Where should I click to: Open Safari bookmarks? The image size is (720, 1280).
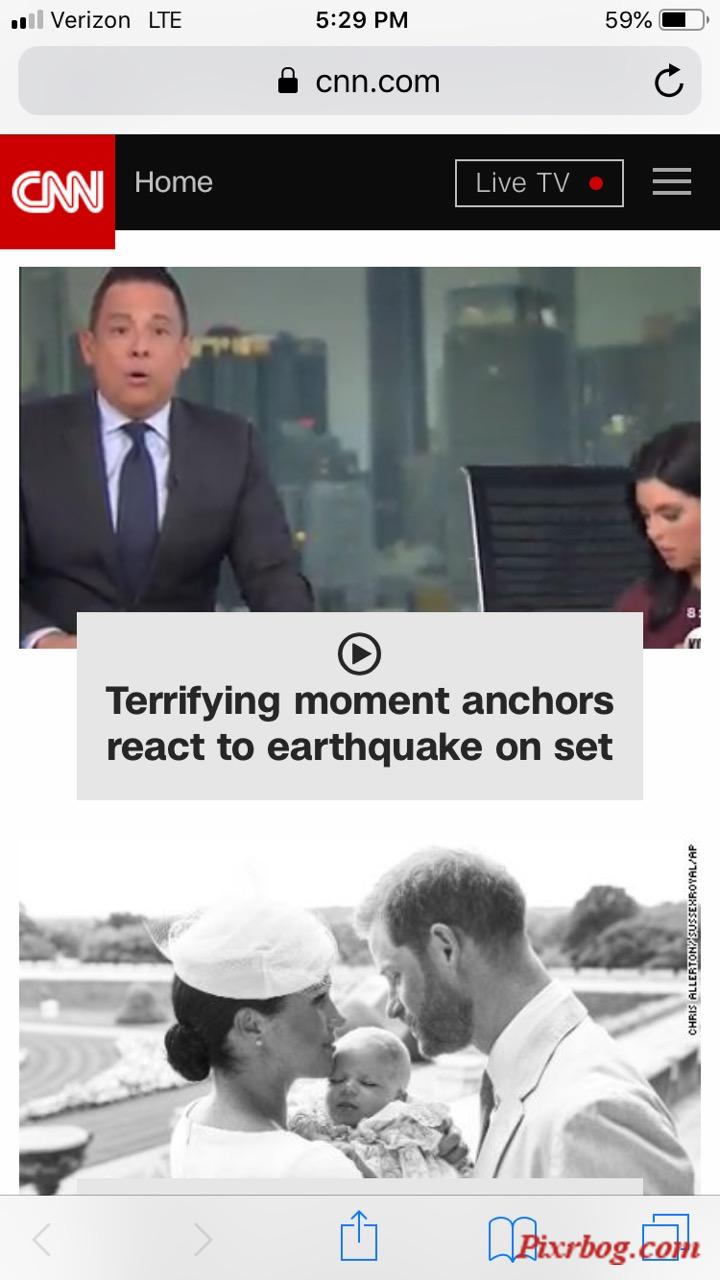512,1238
